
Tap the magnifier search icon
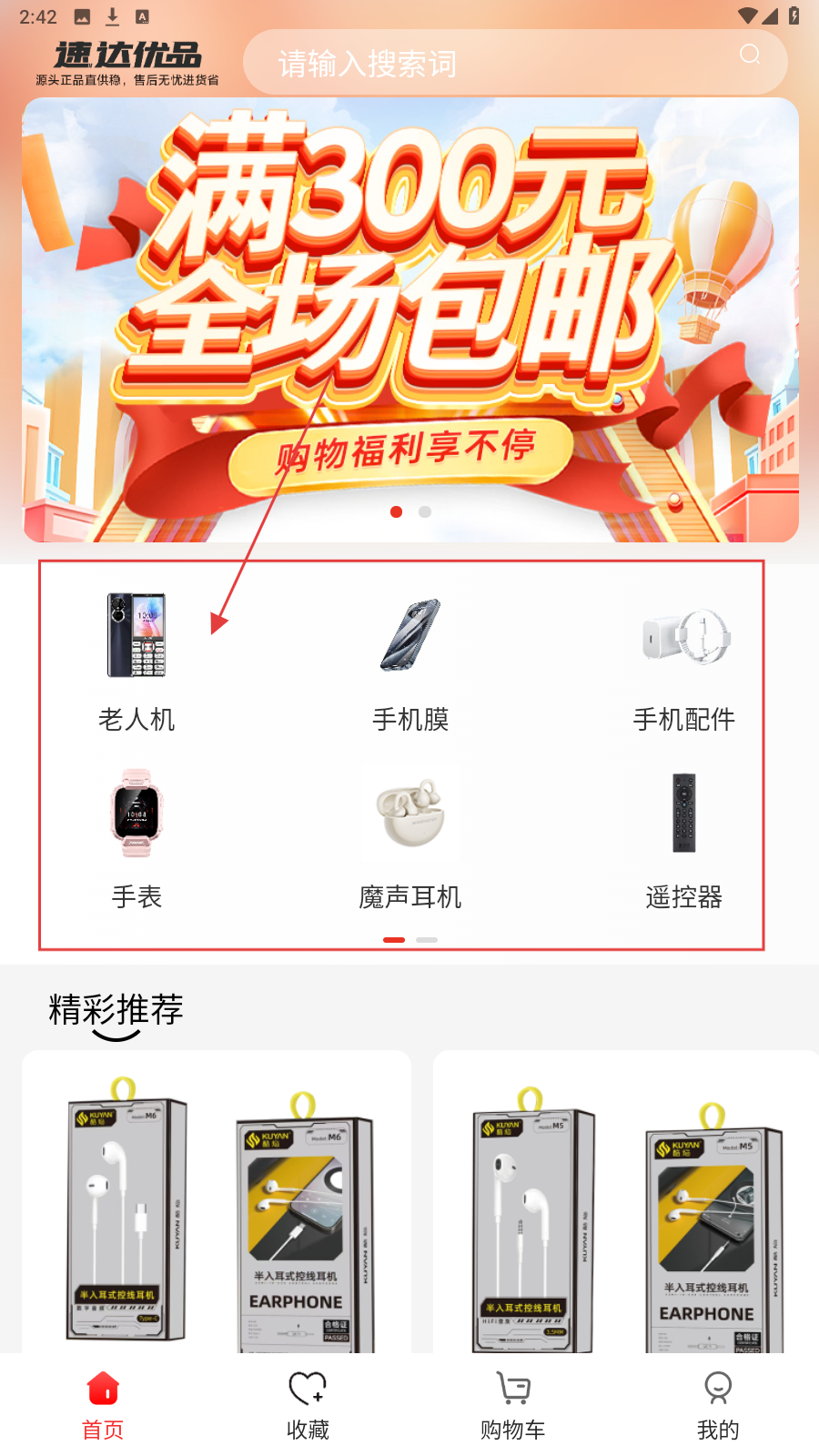pos(750,55)
